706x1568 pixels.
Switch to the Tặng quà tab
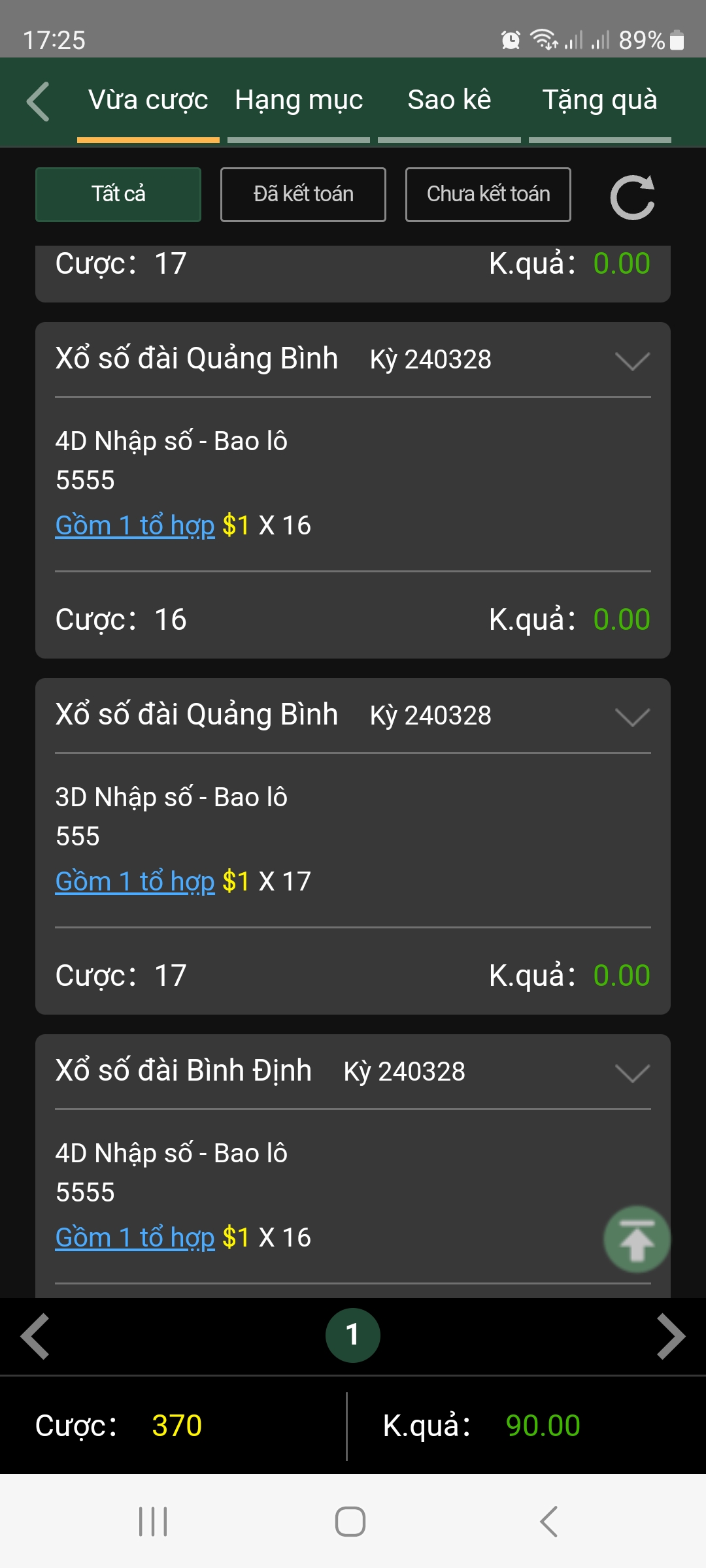[599, 101]
